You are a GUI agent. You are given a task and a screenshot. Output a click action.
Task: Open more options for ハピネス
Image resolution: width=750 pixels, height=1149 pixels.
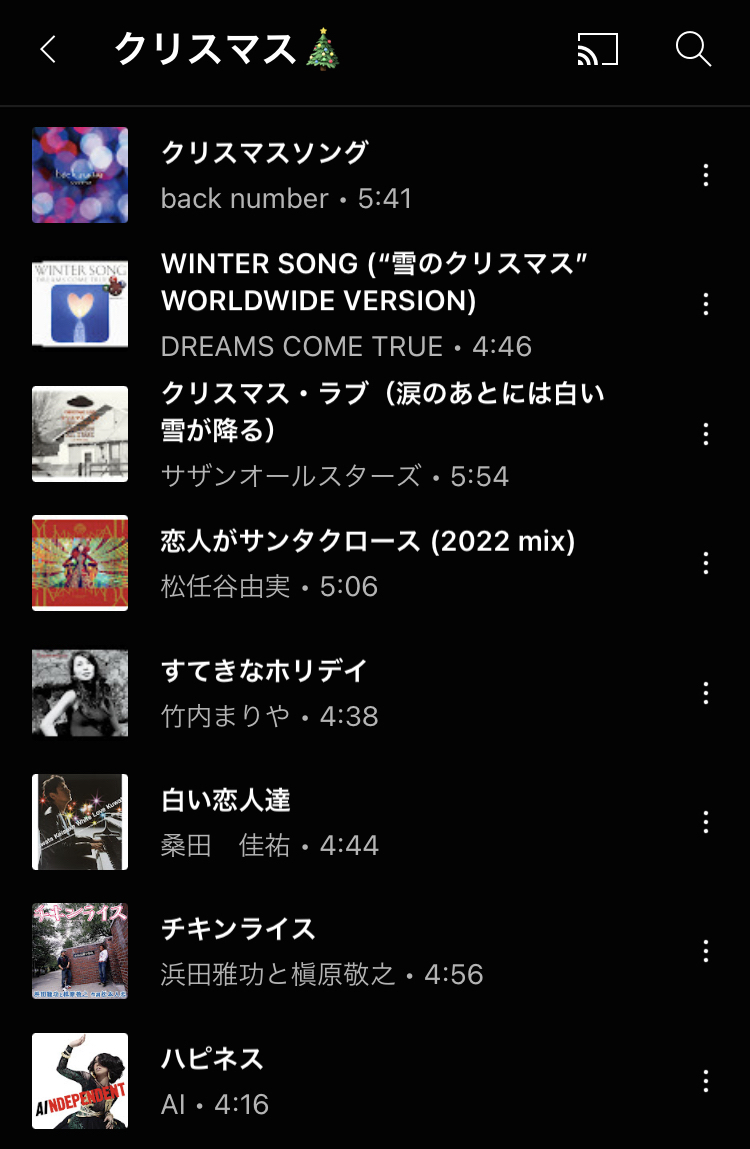click(x=706, y=1081)
